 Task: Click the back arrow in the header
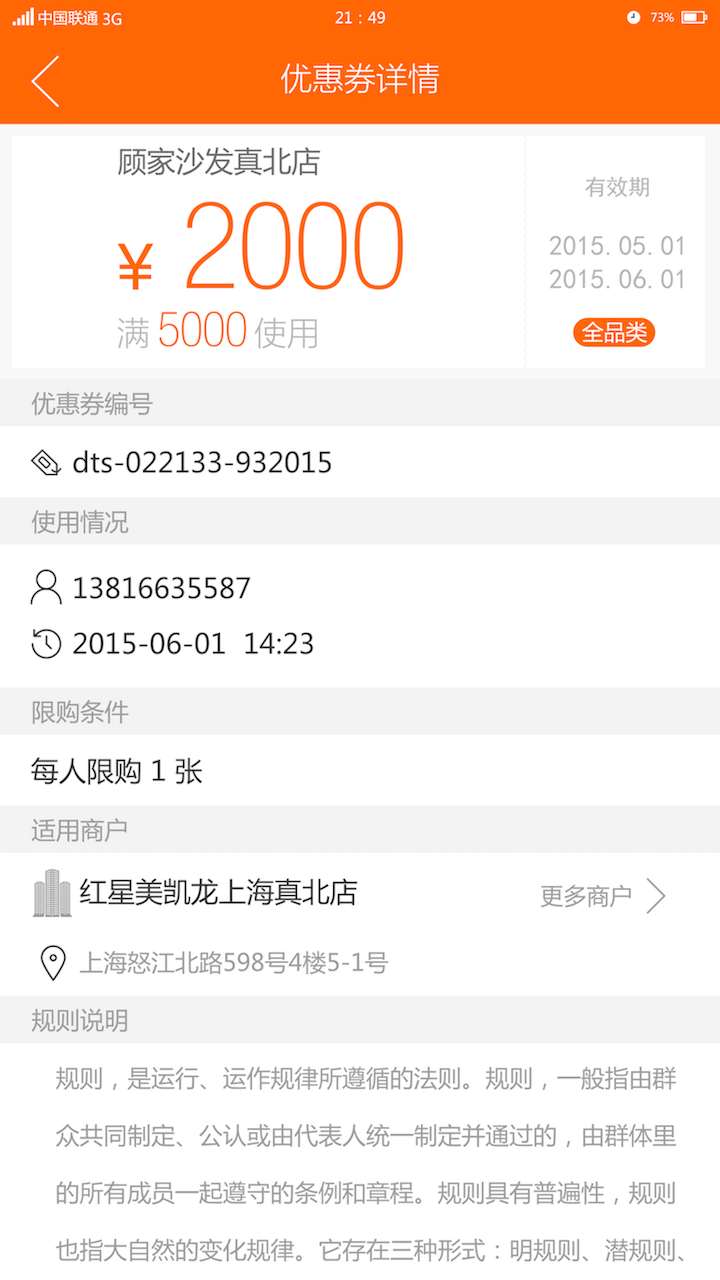tap(44, 80)
